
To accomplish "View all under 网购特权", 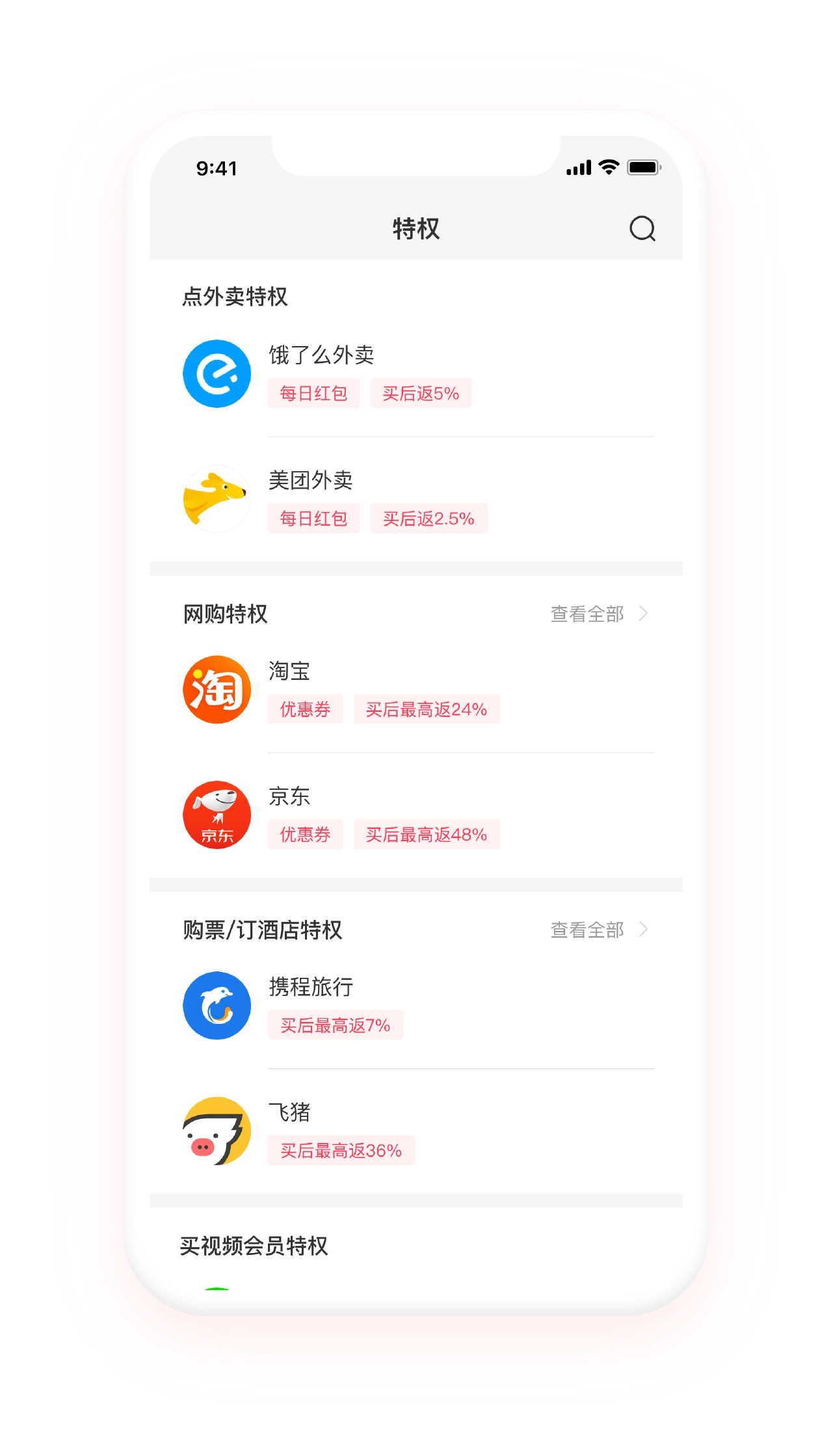I will point(598,613).
